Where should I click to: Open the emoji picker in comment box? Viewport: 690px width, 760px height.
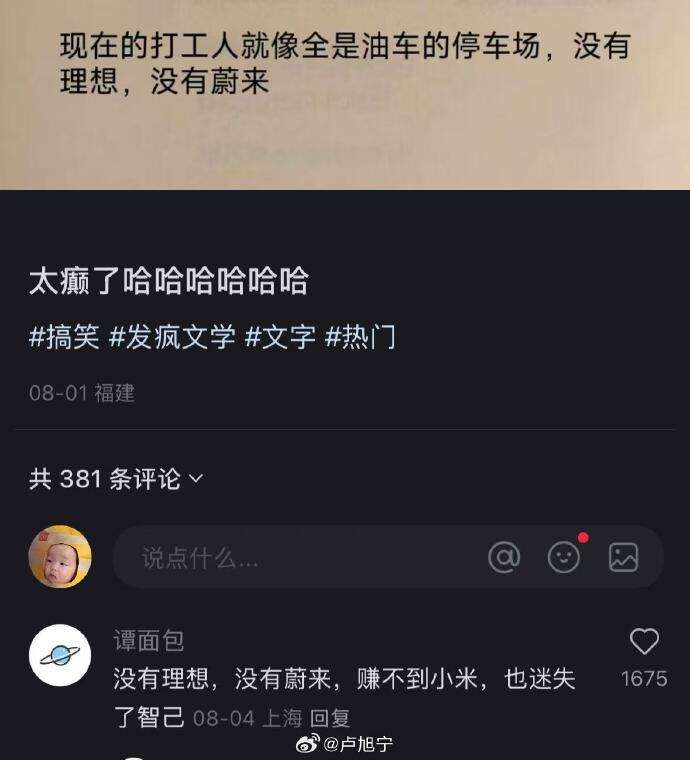pos(564,557)
